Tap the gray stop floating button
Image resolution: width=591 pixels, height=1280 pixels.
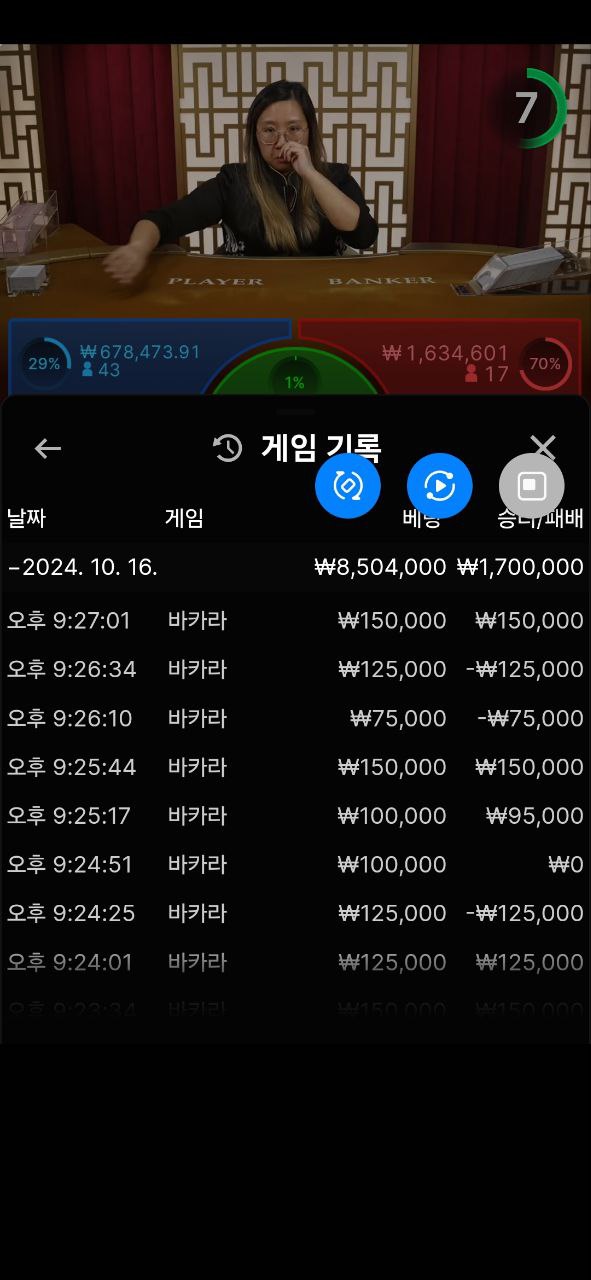click(x=532, y=486)
